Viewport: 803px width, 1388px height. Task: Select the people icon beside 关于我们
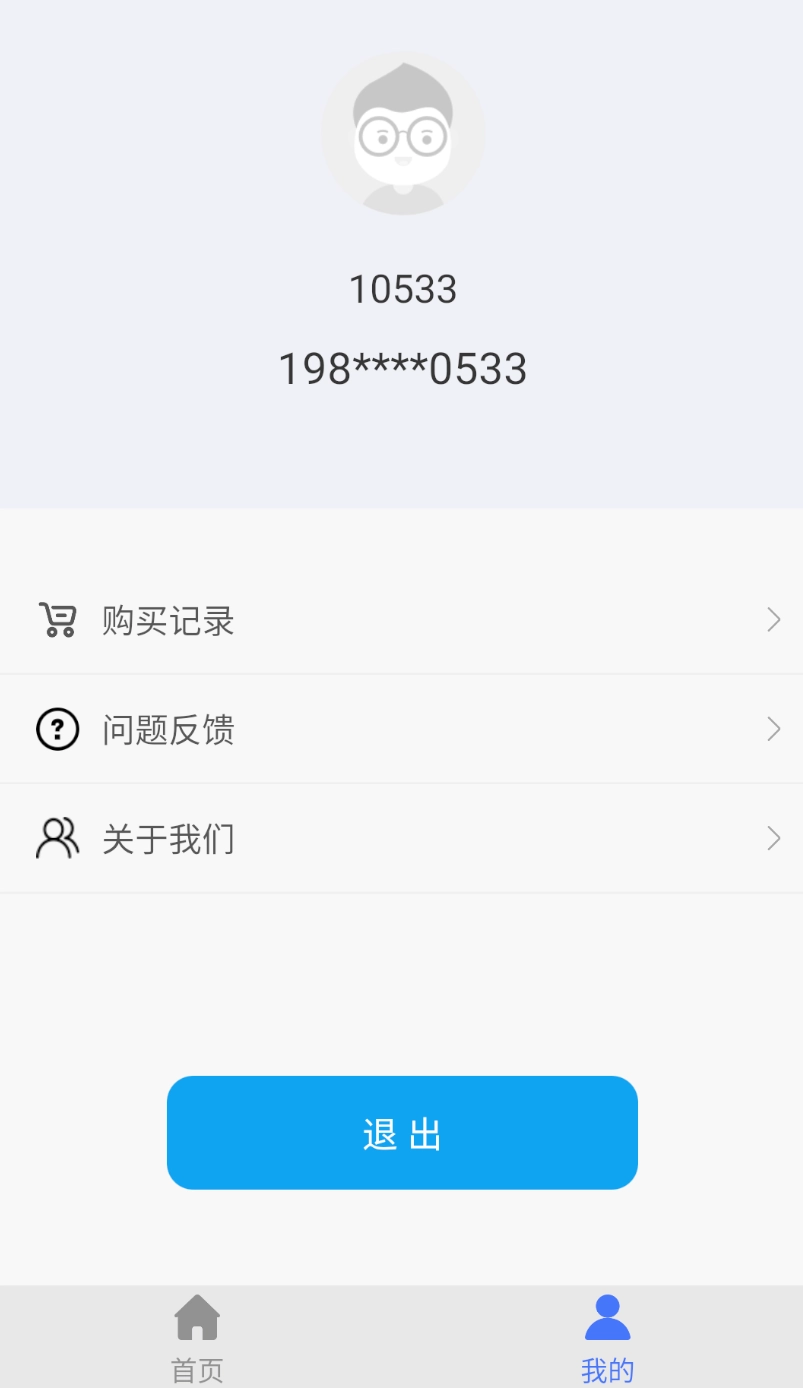click(x=57, y=838)
